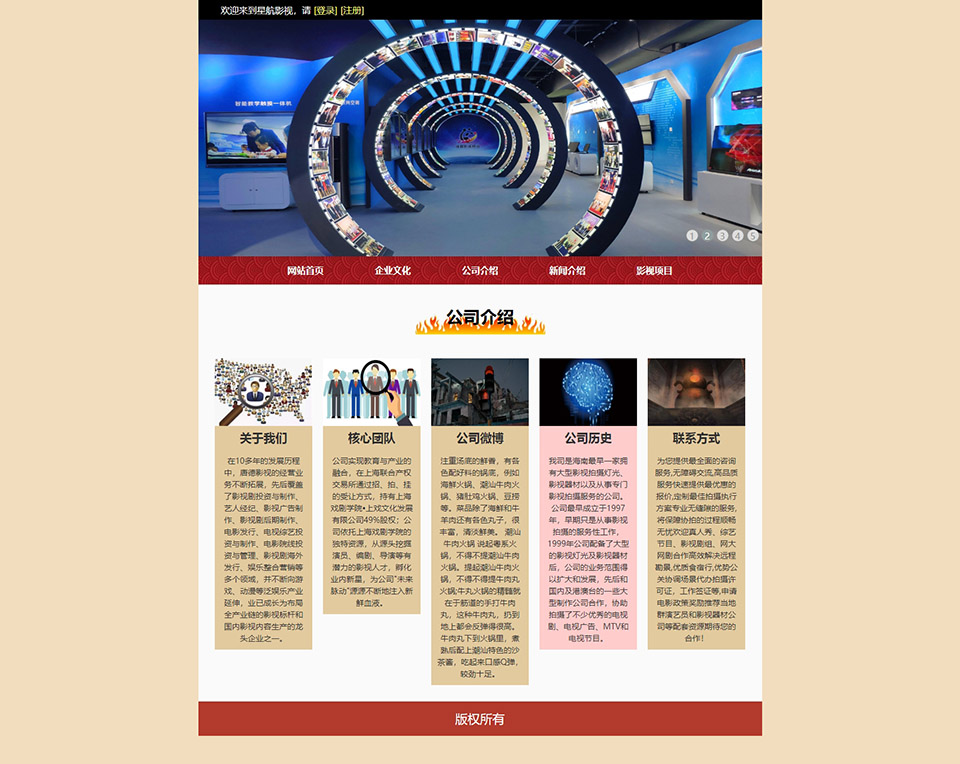Switch to the 新闻介绍 nav item
Screen dimensions: 960x764
567,270
